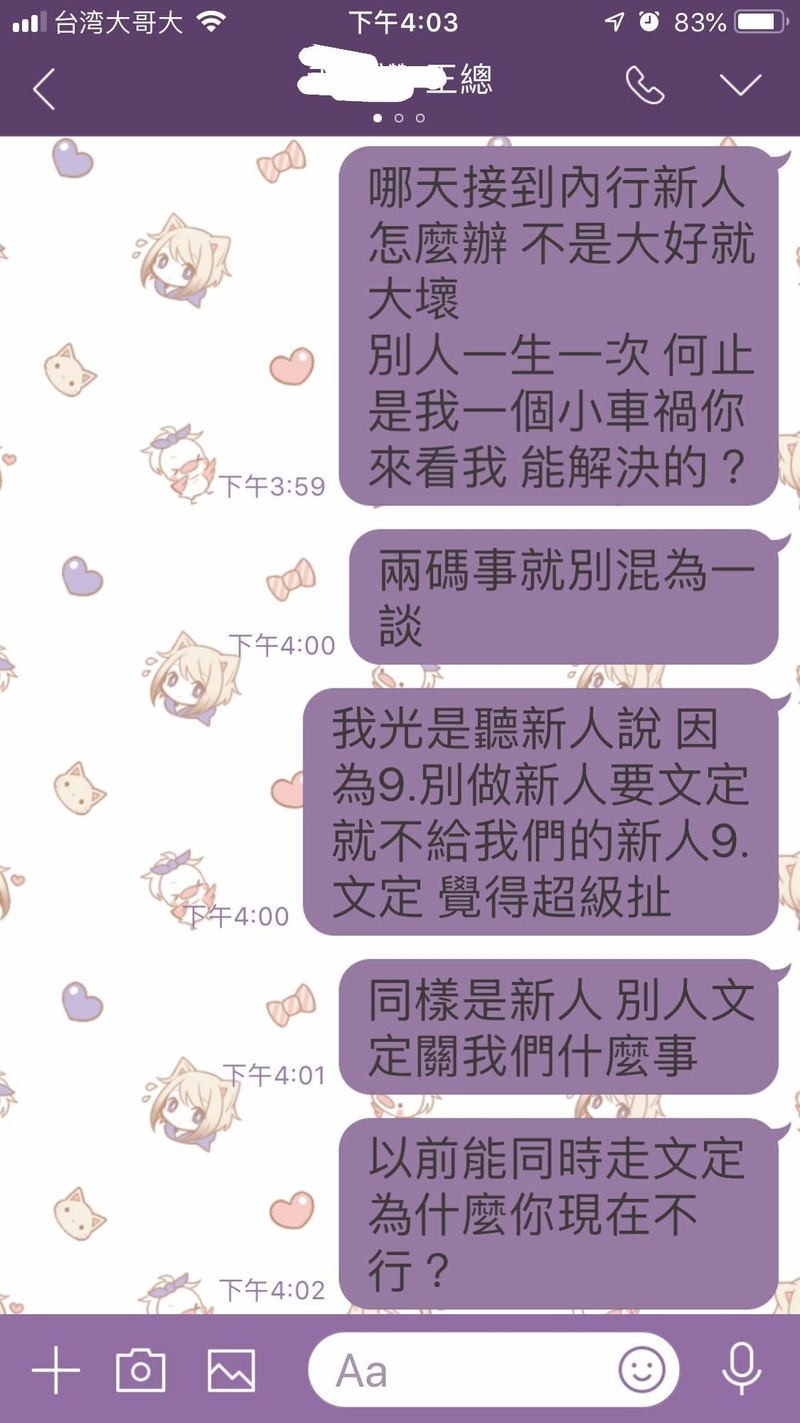This screenshot has width=800, height=1423.
Task: Focus the Aa message input field
Action: coord(460,1370)
